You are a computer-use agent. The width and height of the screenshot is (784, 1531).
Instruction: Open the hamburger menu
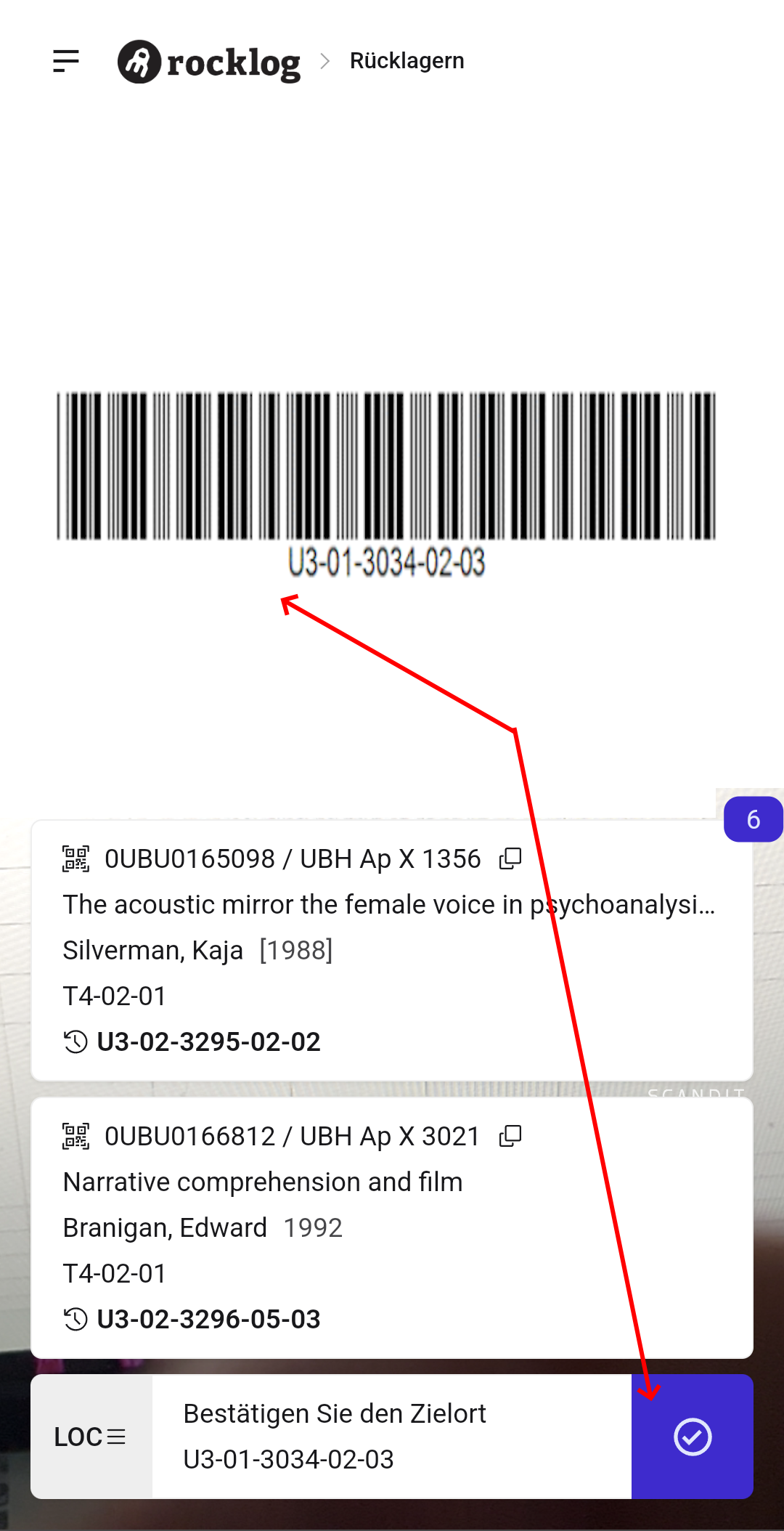[66, 61]
